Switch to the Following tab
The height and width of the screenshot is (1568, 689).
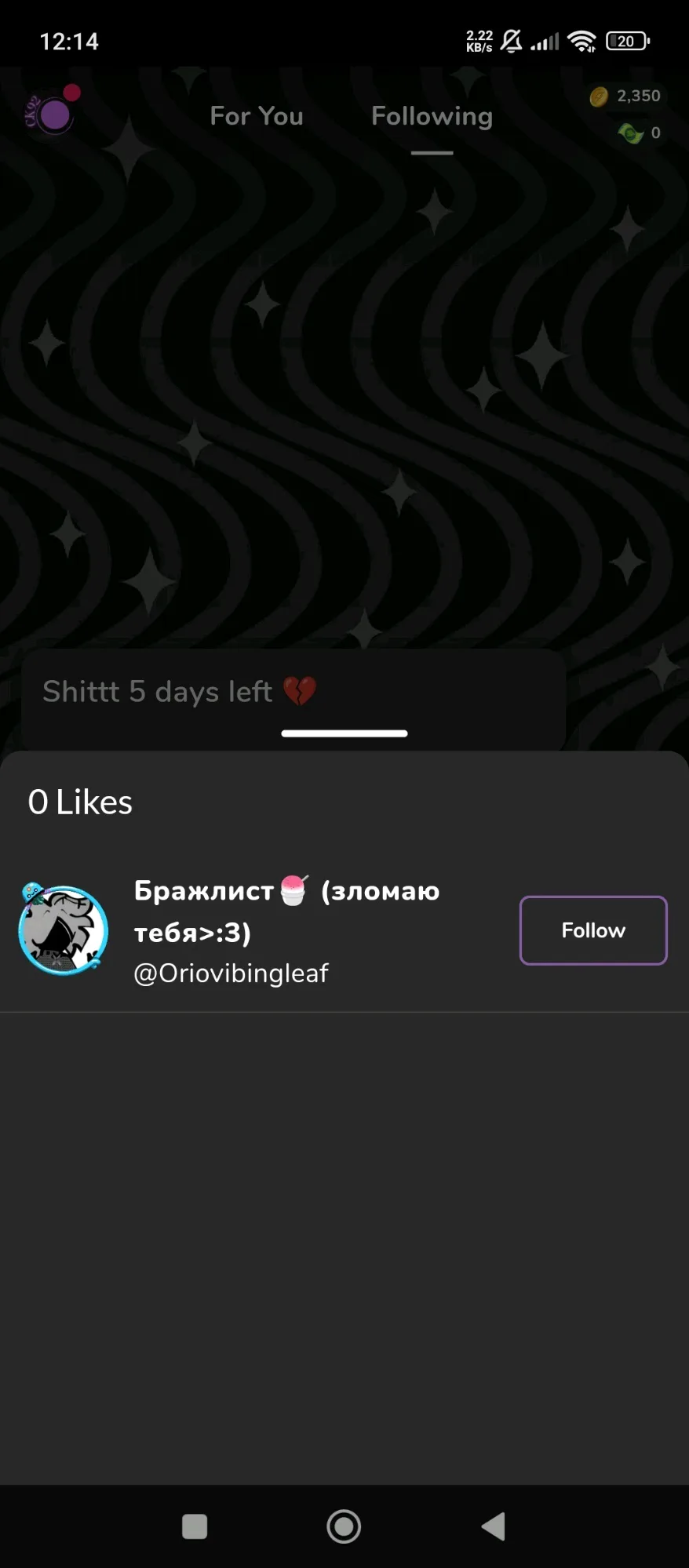pyautogui.click(x=432, y=116)
